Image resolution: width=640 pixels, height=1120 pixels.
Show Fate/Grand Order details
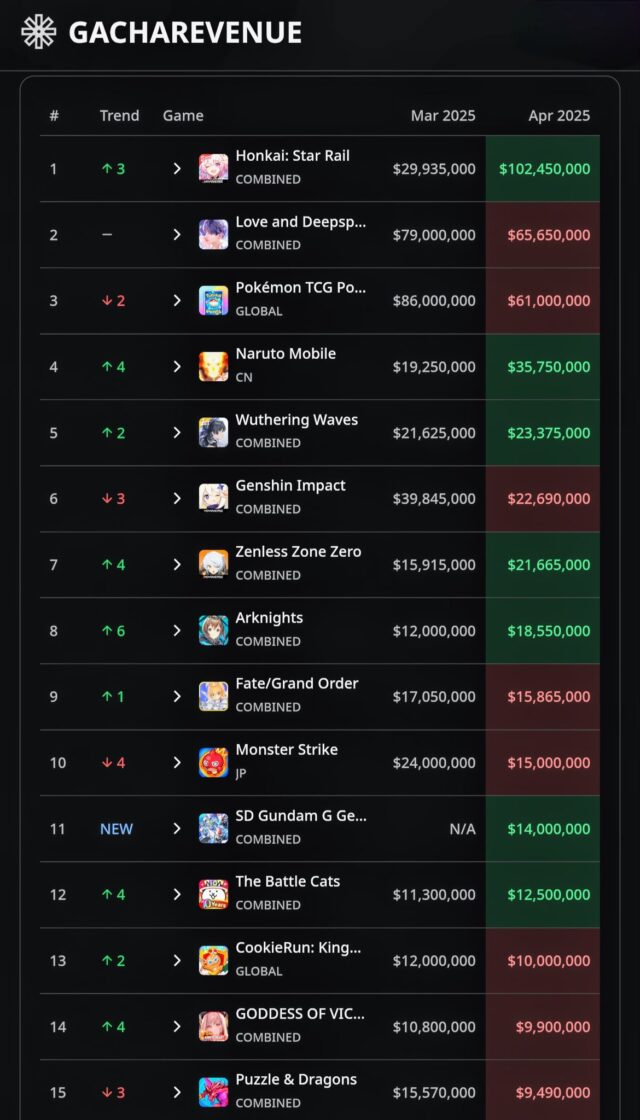click(177, 696)
